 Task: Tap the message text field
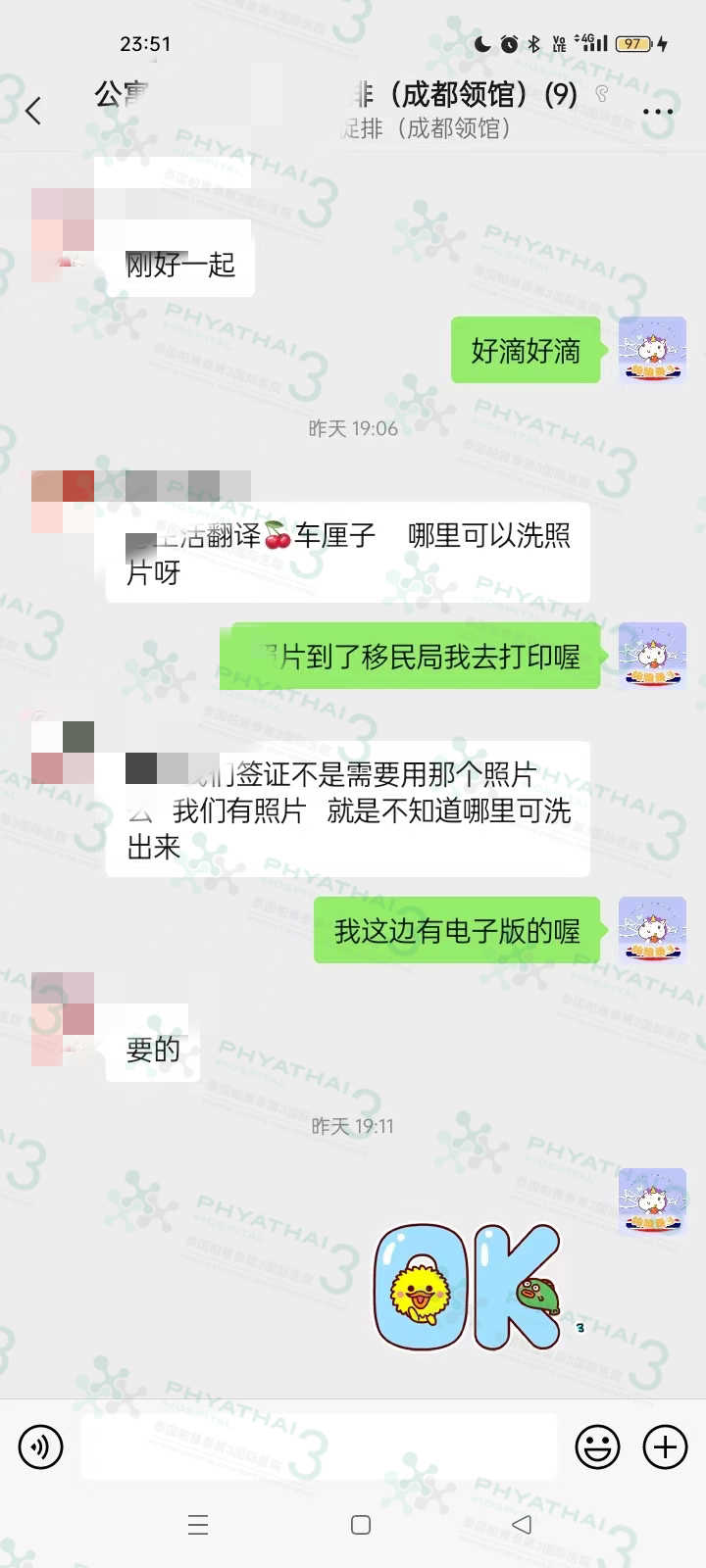(x=319, y=1446)
